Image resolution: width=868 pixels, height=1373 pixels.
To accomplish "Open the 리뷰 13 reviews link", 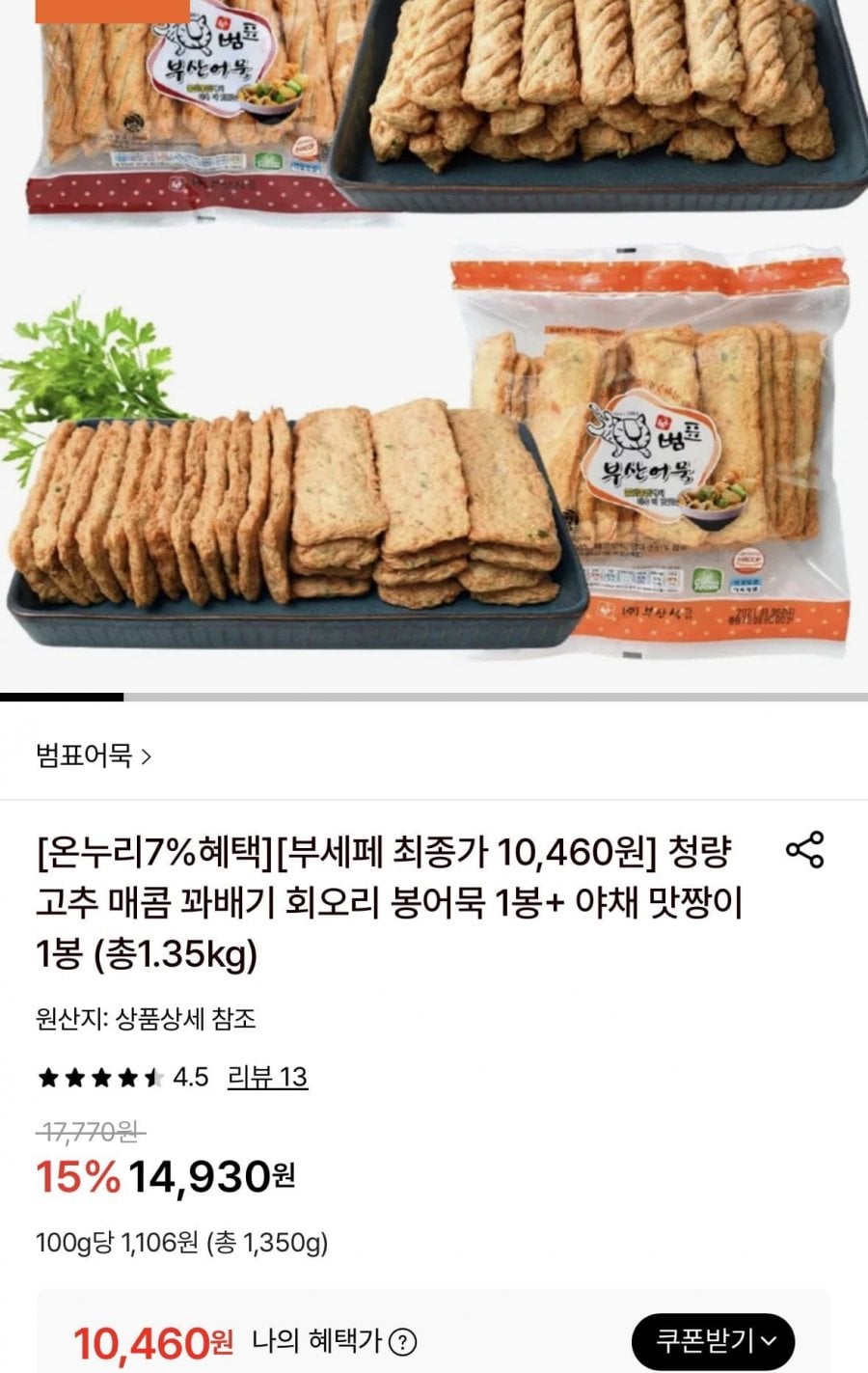I will point(267,1077).
